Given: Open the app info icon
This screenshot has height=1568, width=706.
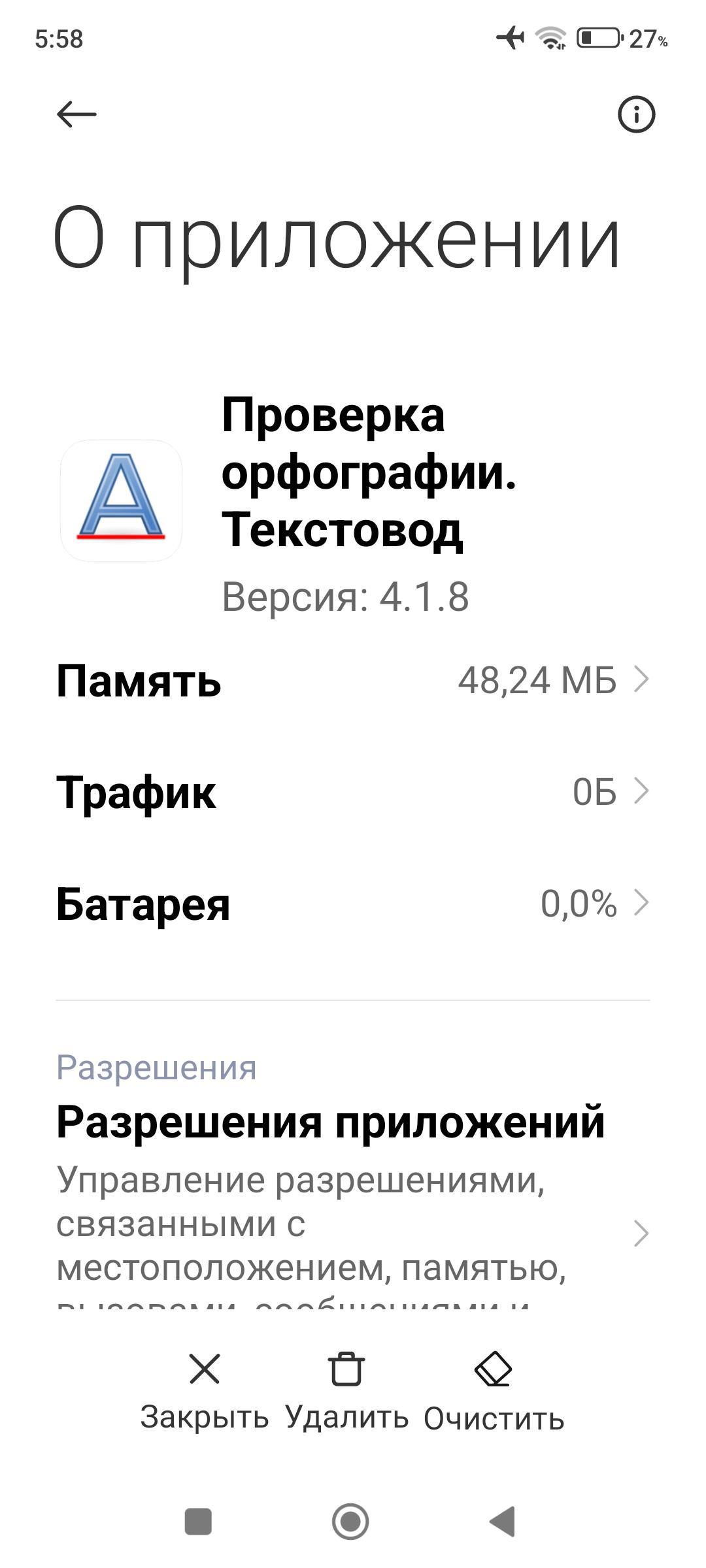Looking at the screenshot, I should click(635, 115).
